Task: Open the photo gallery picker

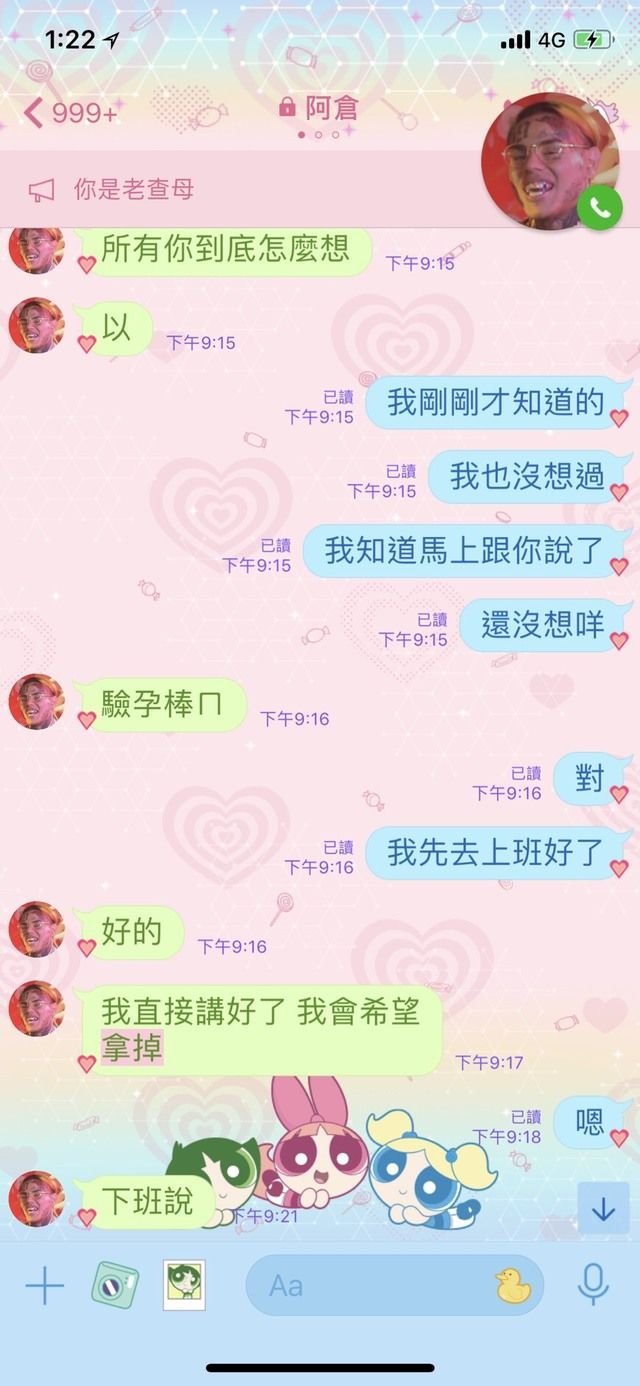Action: pos(184,1285)
